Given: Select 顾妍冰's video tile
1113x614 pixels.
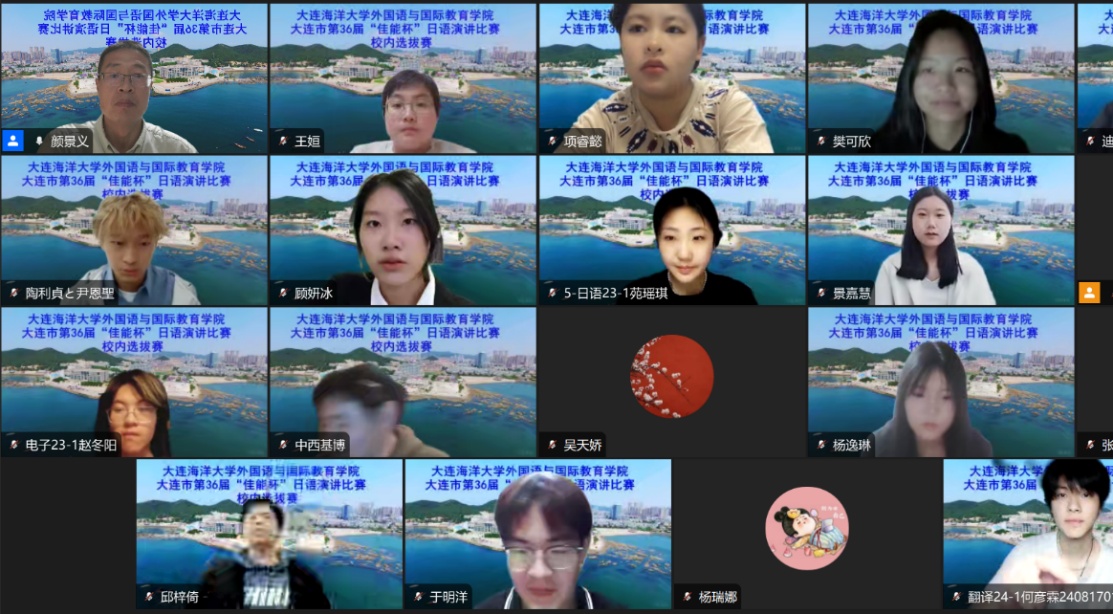Looking at the screenshot, I should click(x=402, y=230).
